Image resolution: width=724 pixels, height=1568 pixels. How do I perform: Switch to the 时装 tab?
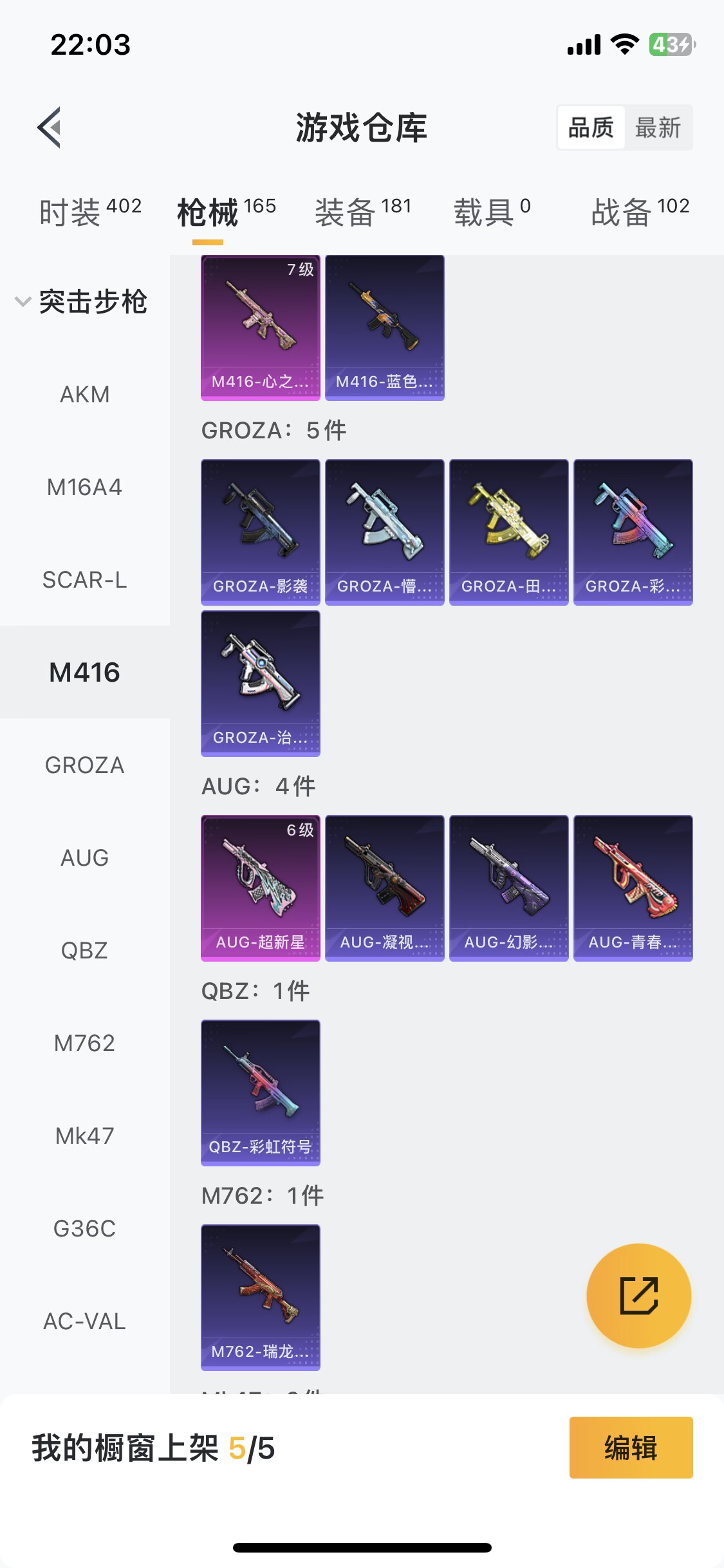coord(90,212)
